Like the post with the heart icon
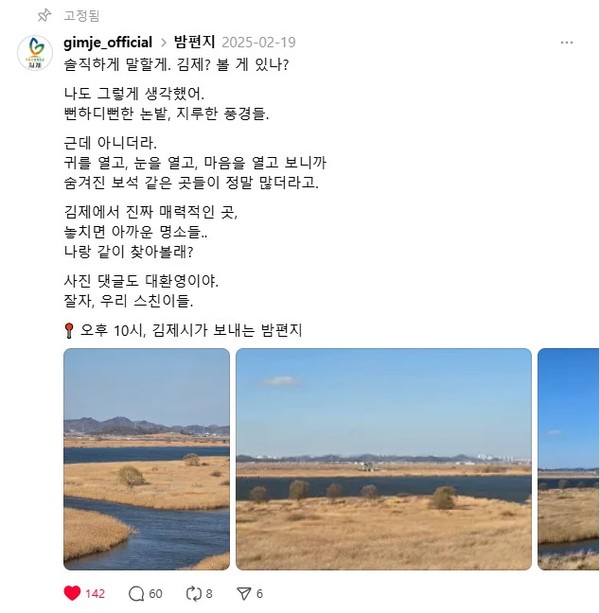The width and height of the screenshot is (600, 613). 72,593
